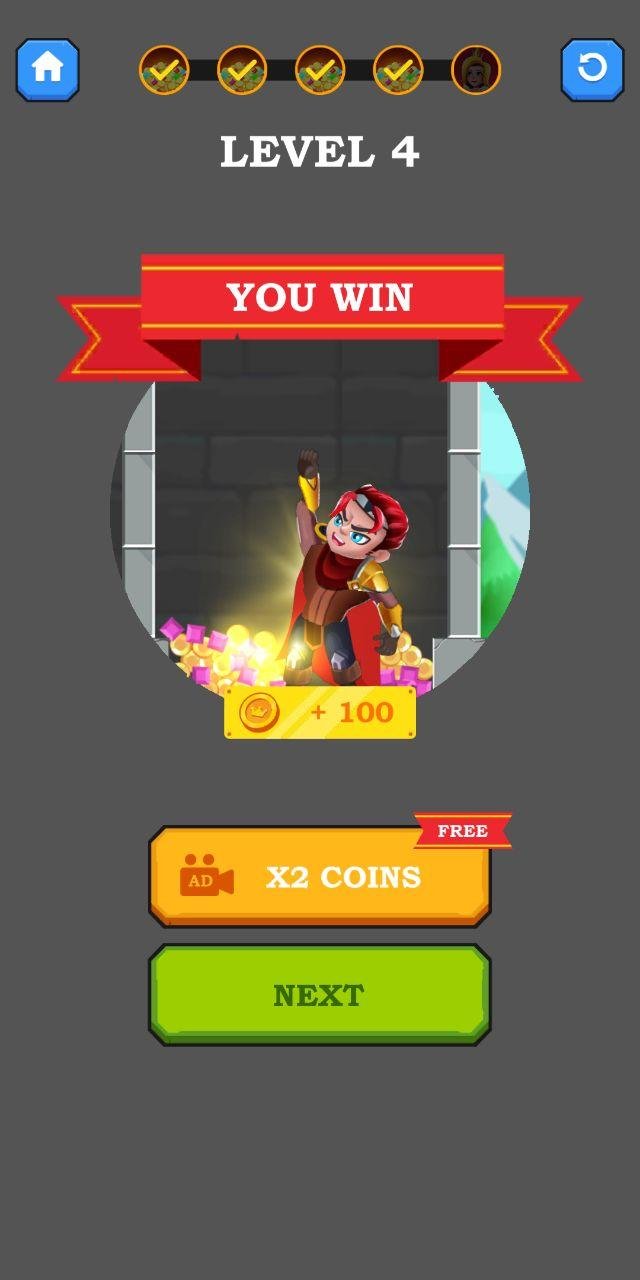Watch ad for X2 COINS
Image resolution: width=640 pixels, height=1280 pixels.
pyautogui.click(x=319, y=877)
